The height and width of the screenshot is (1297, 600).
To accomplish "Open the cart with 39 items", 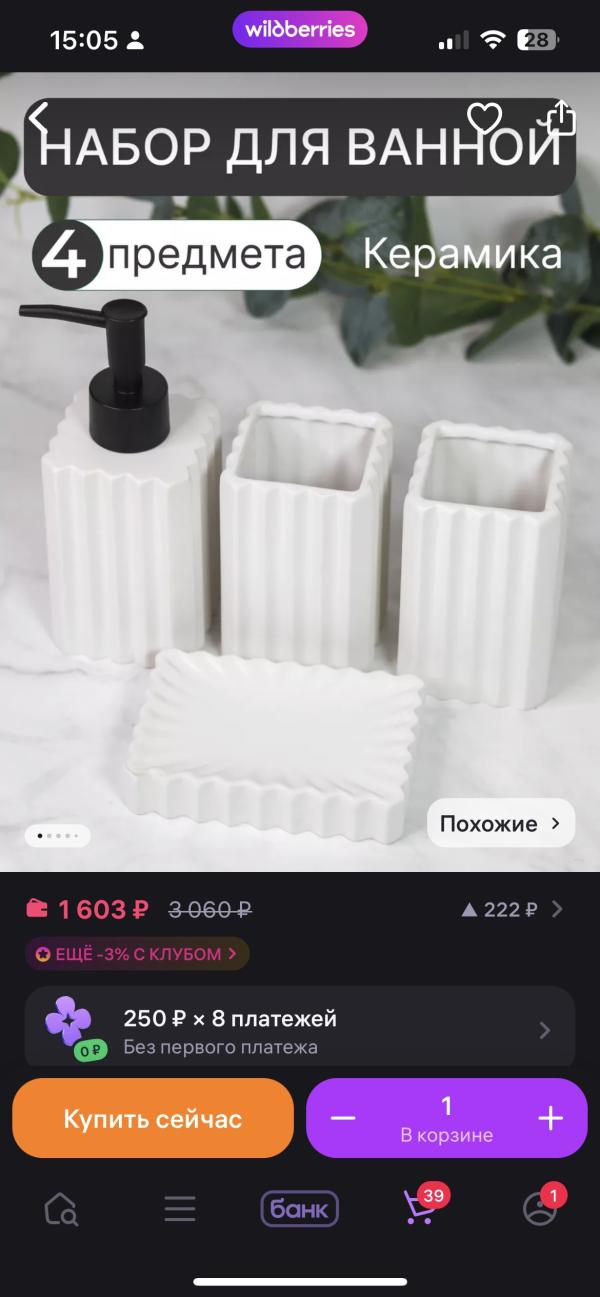I will [x=420, y=1208].
